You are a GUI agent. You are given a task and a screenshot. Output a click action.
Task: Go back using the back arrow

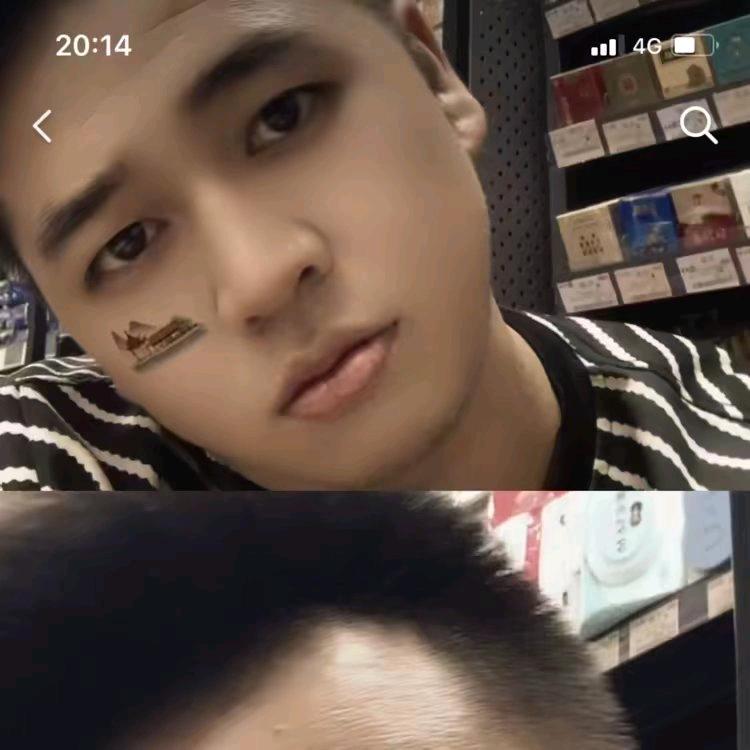click(42, 126)
